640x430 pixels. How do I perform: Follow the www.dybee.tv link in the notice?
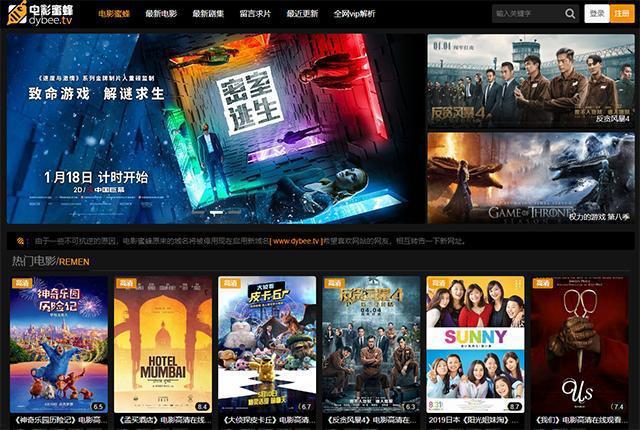[x=295, y=241]
